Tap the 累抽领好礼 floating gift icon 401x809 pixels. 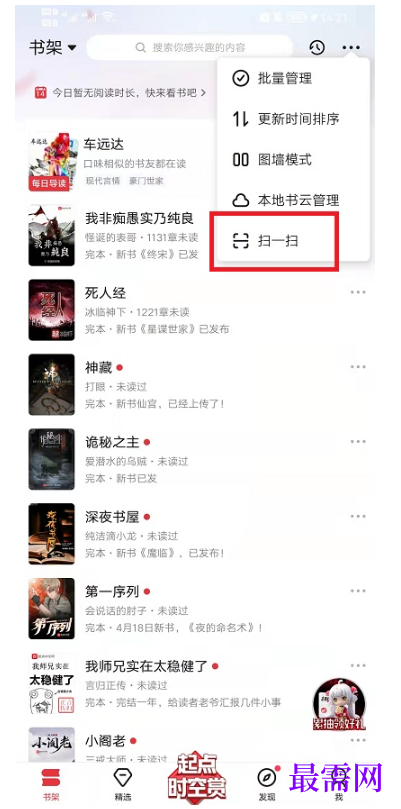[x=339, y=704]
